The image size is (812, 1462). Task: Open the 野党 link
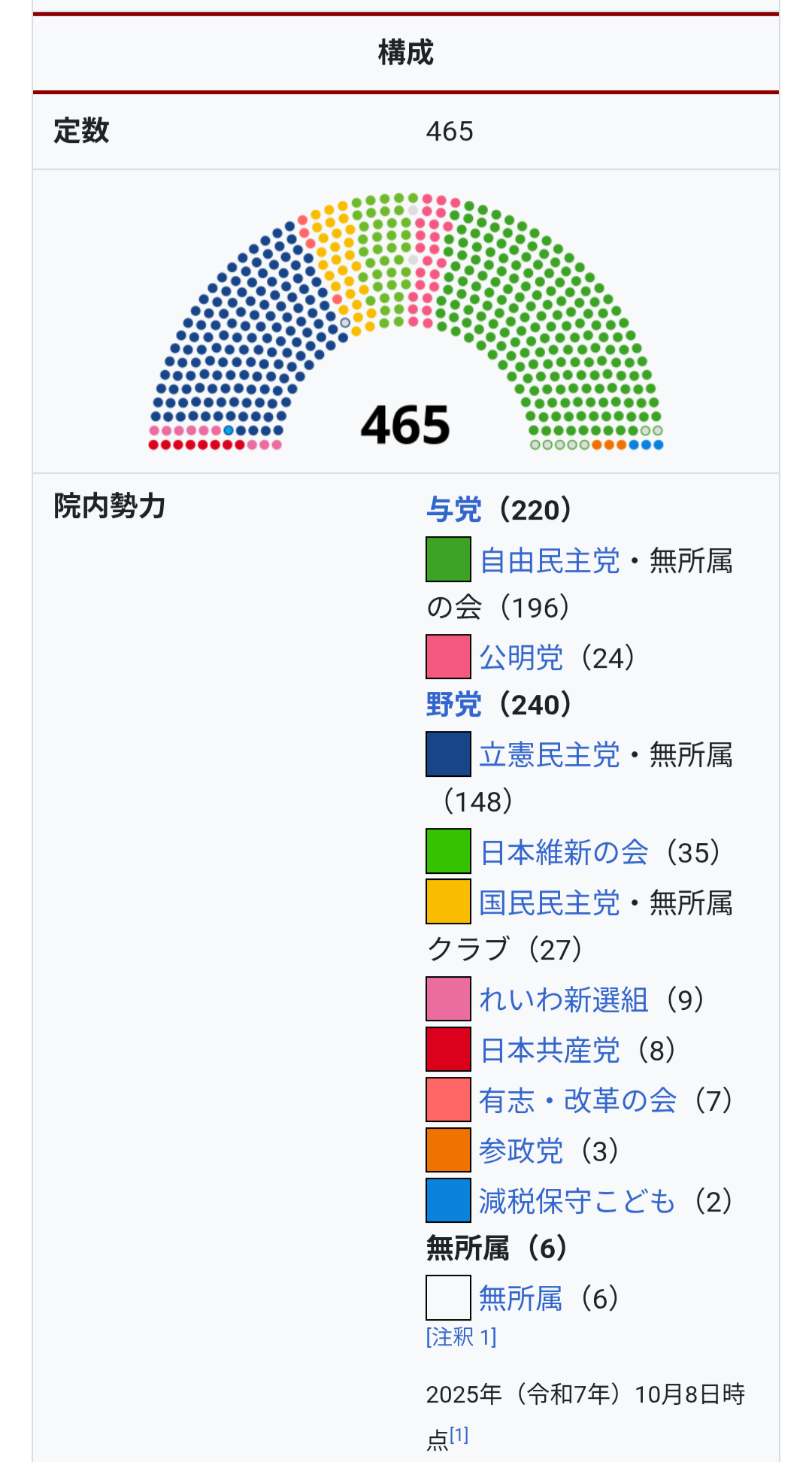click(x=453, y=705)
